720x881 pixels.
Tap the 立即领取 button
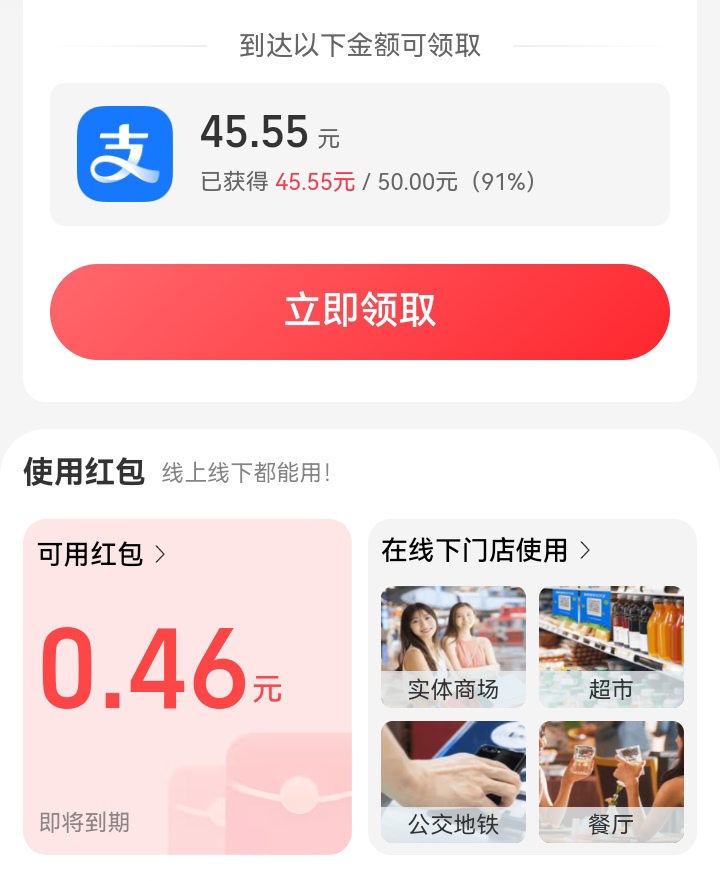click(x=360, y=311)
